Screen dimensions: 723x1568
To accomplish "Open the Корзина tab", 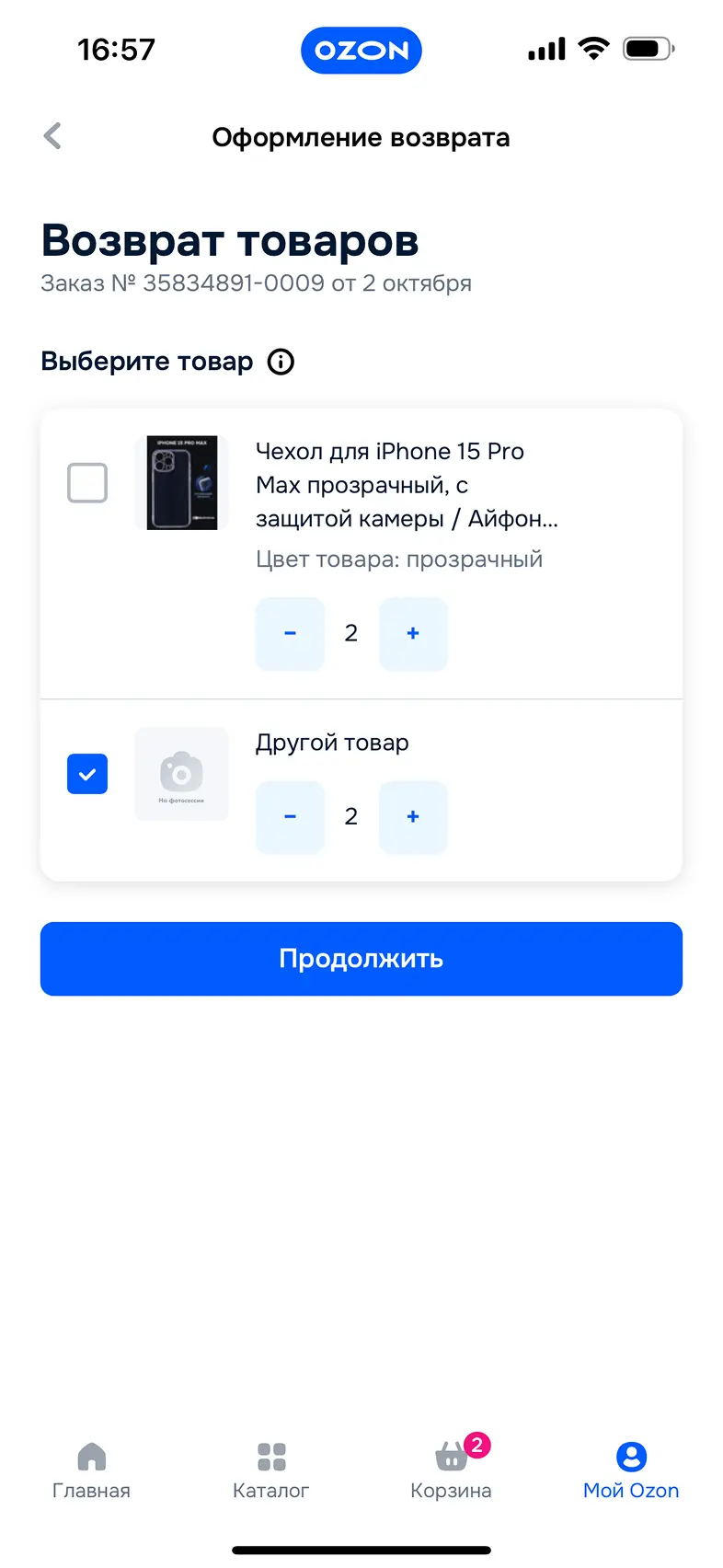I will (451, 1470).
